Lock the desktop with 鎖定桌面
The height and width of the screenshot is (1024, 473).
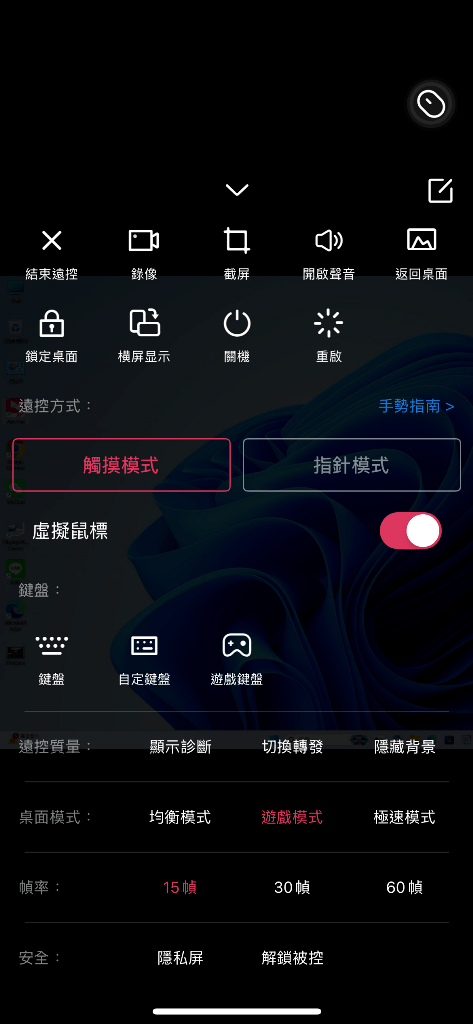pyautogui.click(x=52, y=337)
